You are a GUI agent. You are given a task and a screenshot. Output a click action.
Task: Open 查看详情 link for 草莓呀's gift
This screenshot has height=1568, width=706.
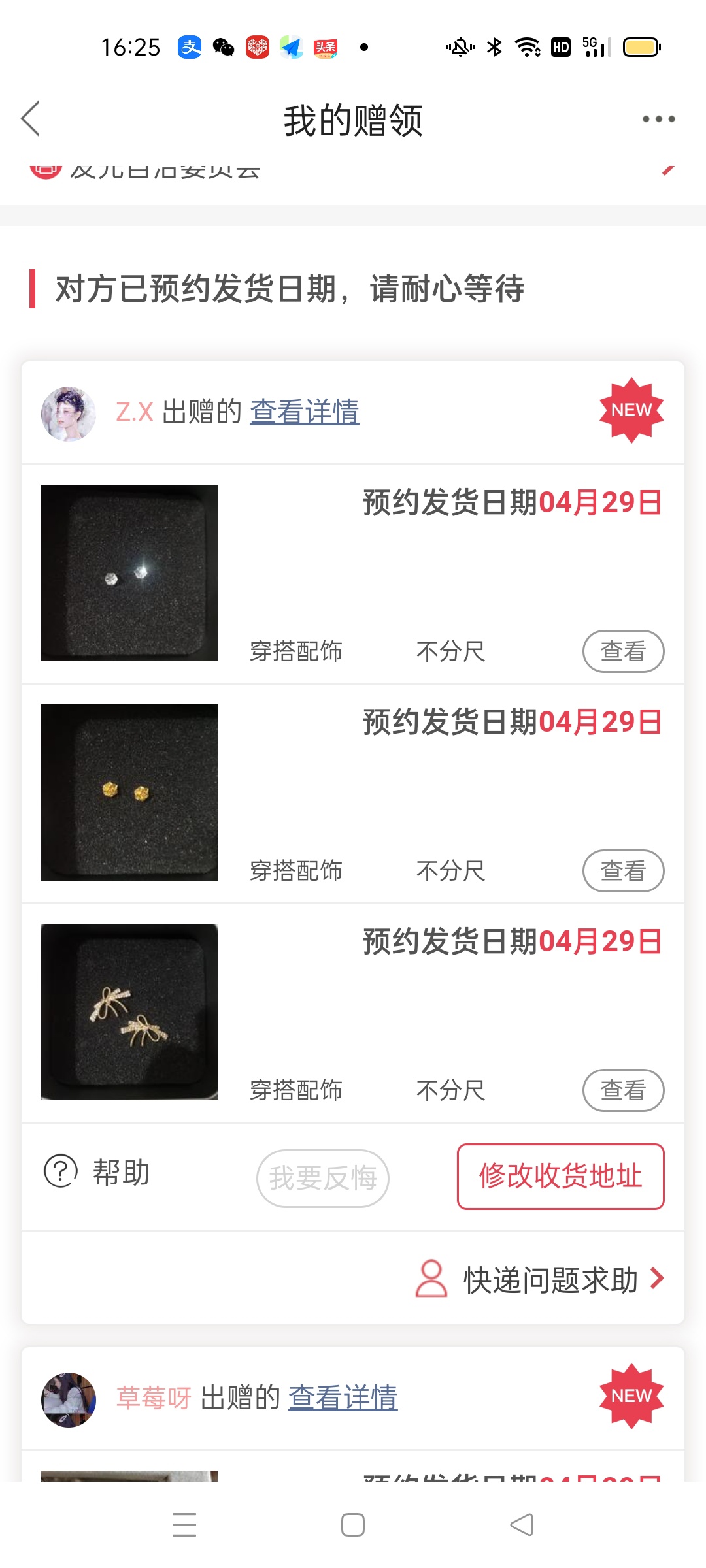(x=343, y=1398)
